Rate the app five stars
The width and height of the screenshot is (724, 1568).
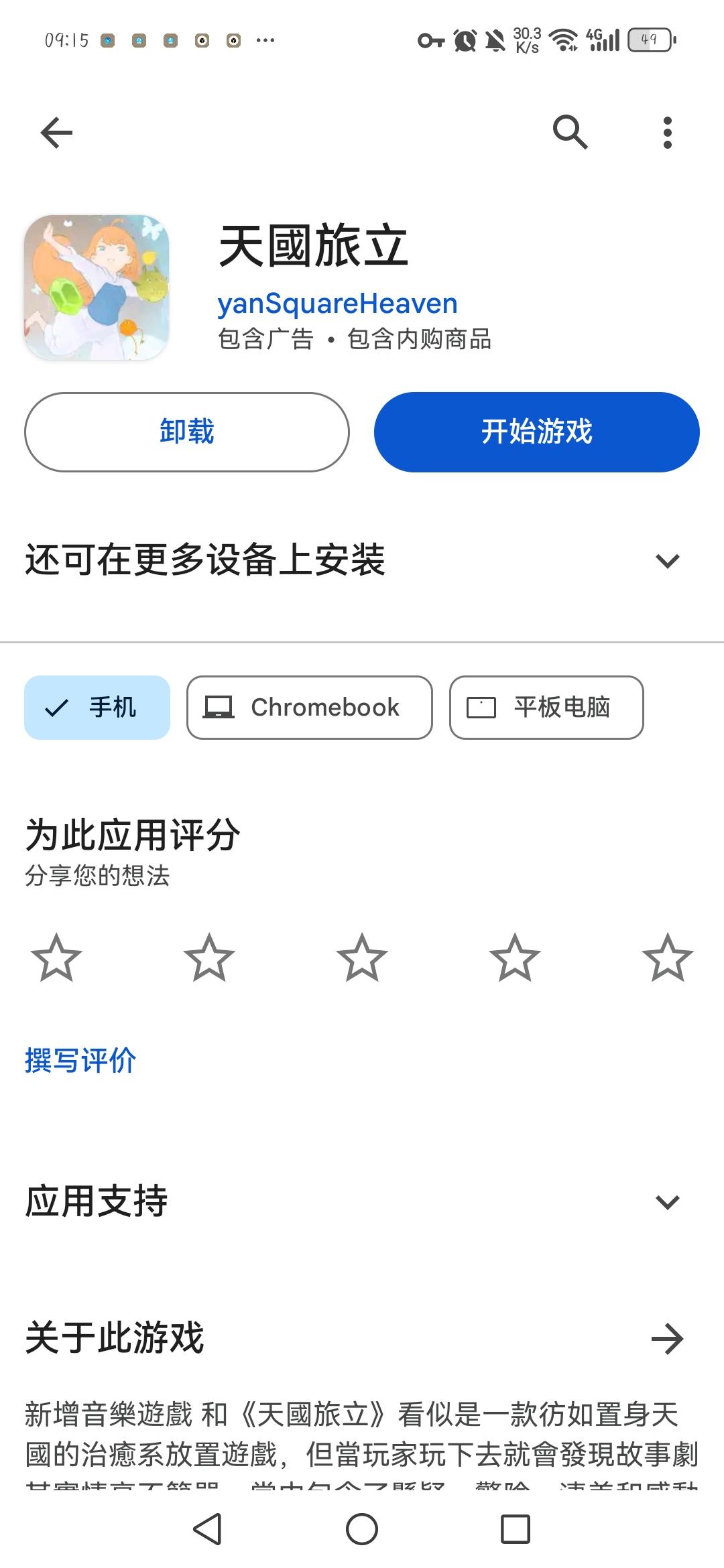(x=667, y=958)
